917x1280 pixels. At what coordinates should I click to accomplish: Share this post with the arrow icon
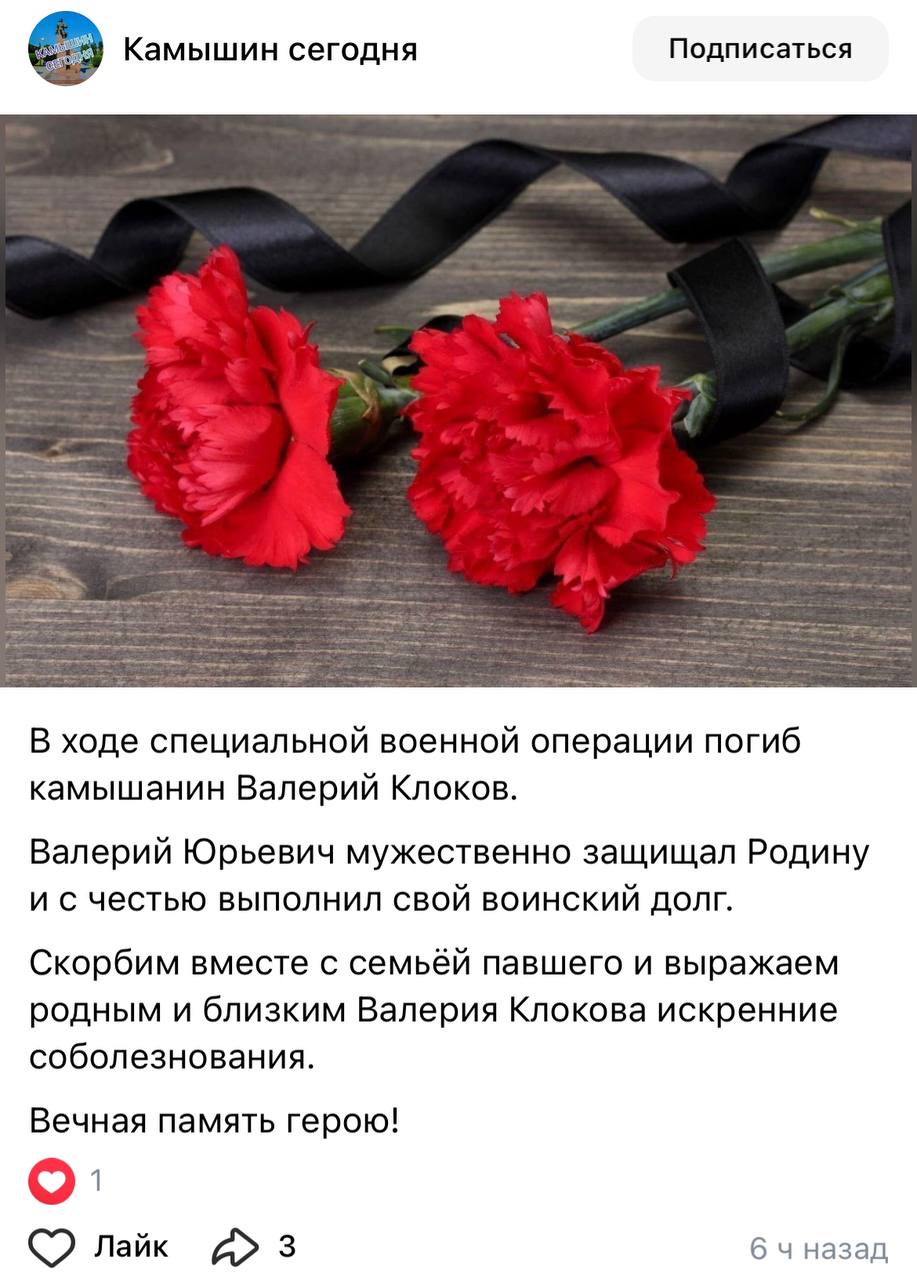235,1246
